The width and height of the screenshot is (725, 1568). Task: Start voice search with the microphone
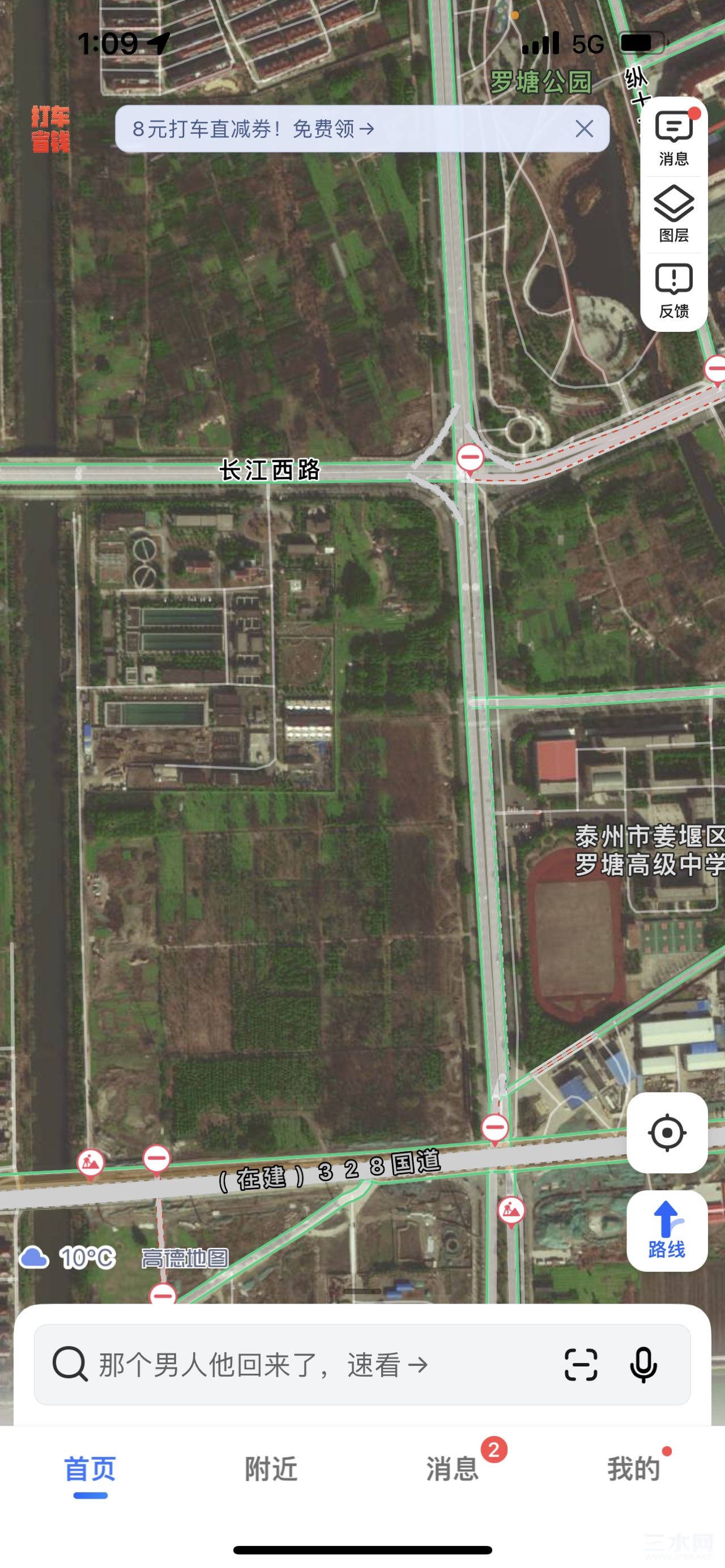tap(643, 1365)
